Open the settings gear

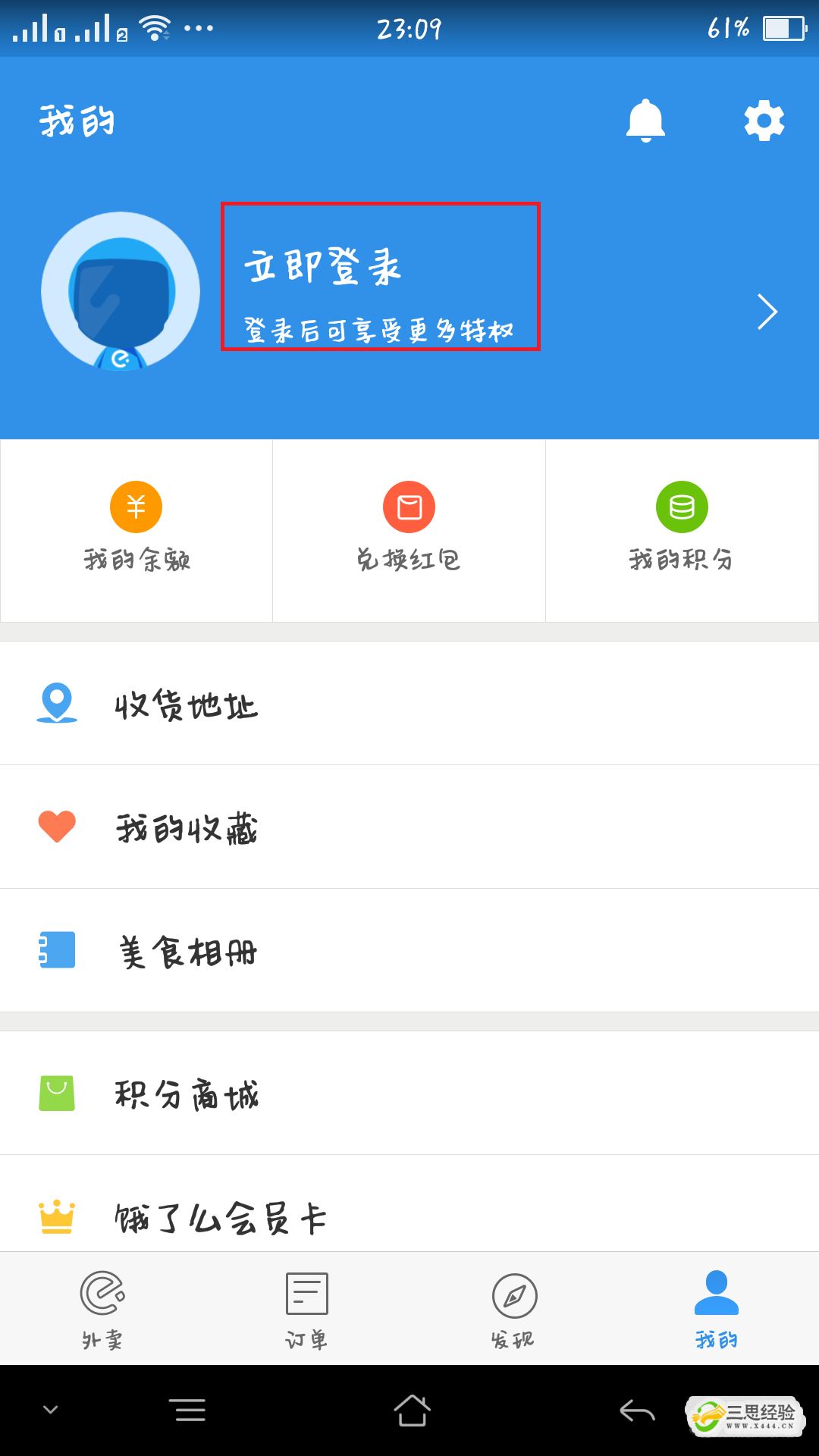click(764, 121)
